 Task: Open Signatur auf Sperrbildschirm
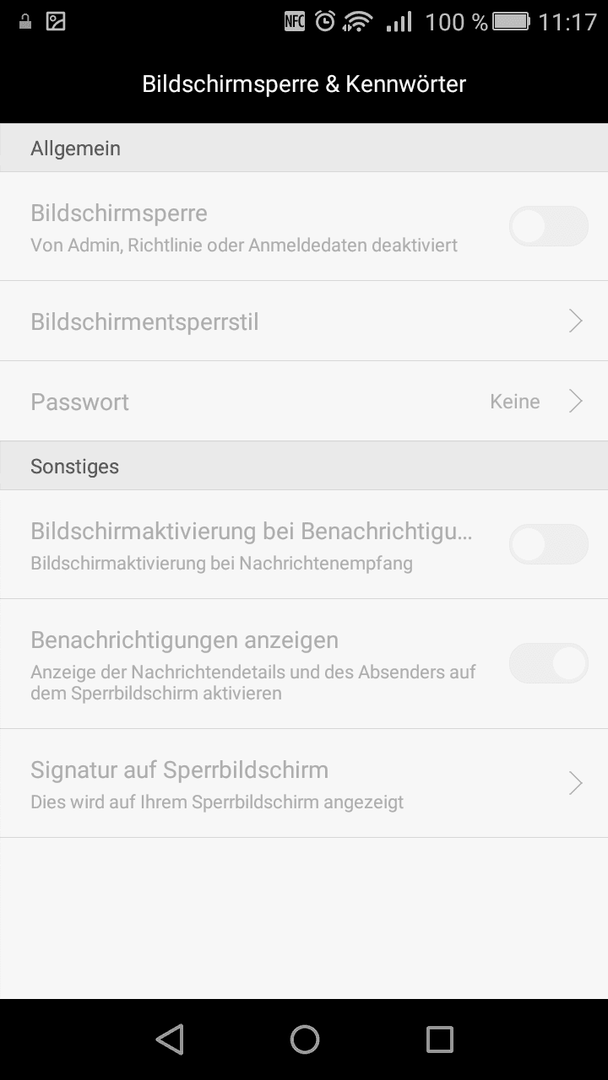point(304,783)
